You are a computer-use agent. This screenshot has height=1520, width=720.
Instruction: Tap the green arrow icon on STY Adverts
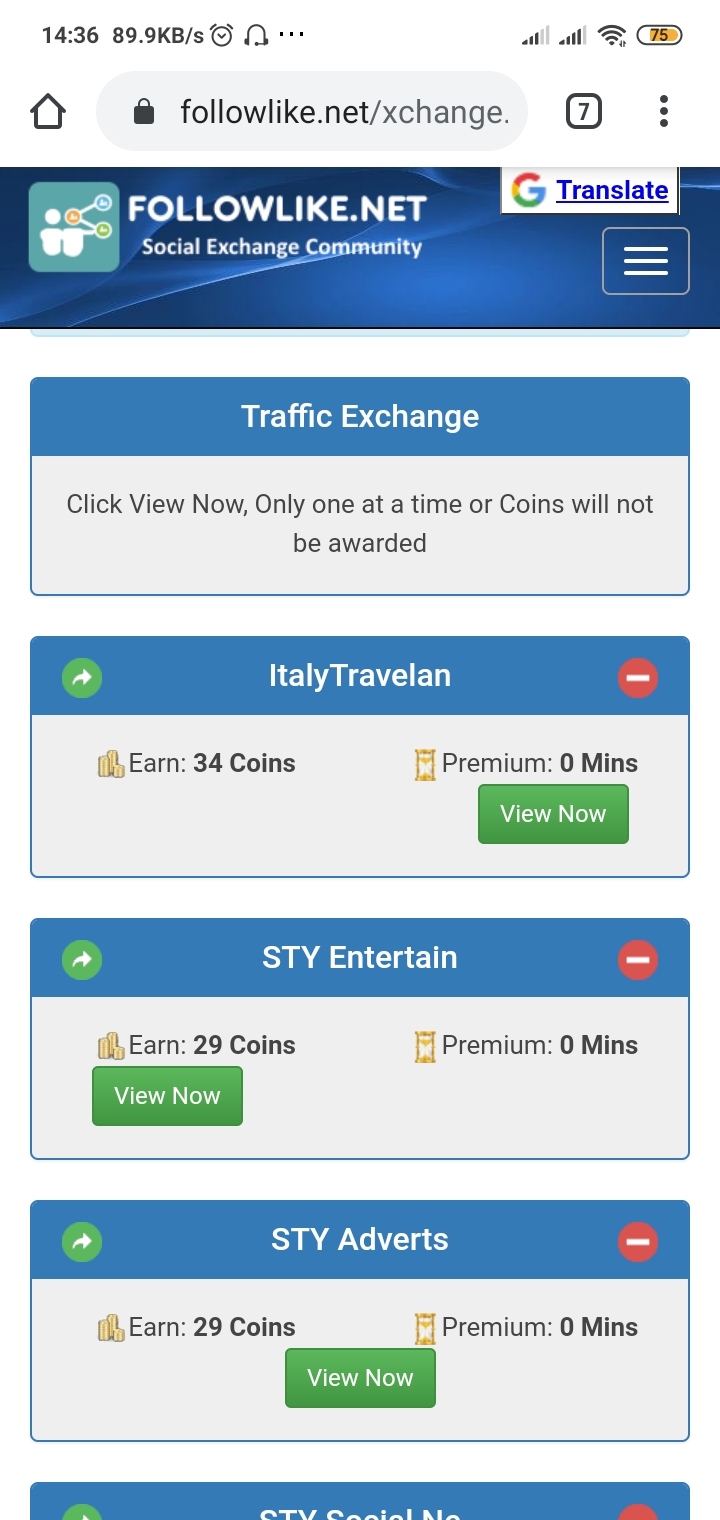(82, 1242)
